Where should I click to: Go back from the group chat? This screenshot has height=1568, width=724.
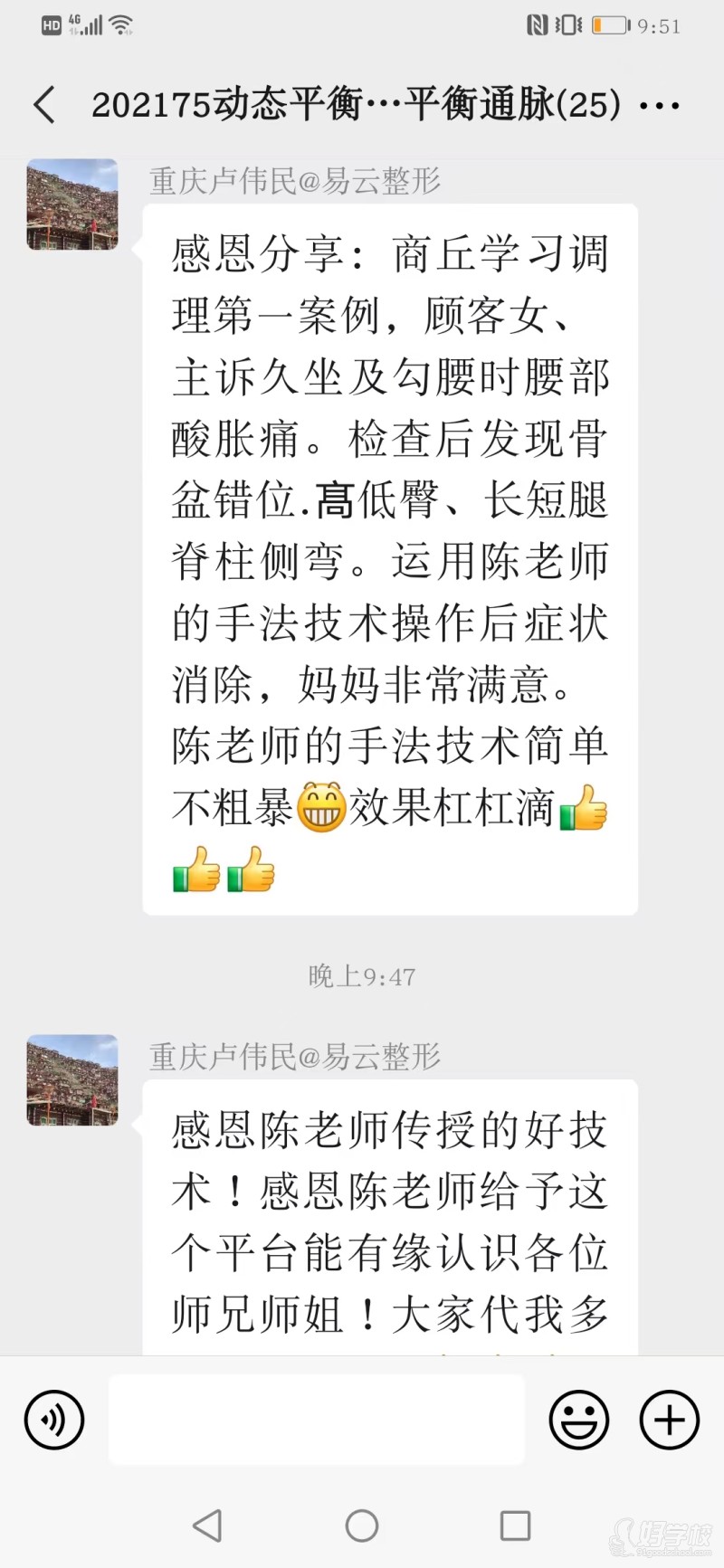tap(44, 105)
